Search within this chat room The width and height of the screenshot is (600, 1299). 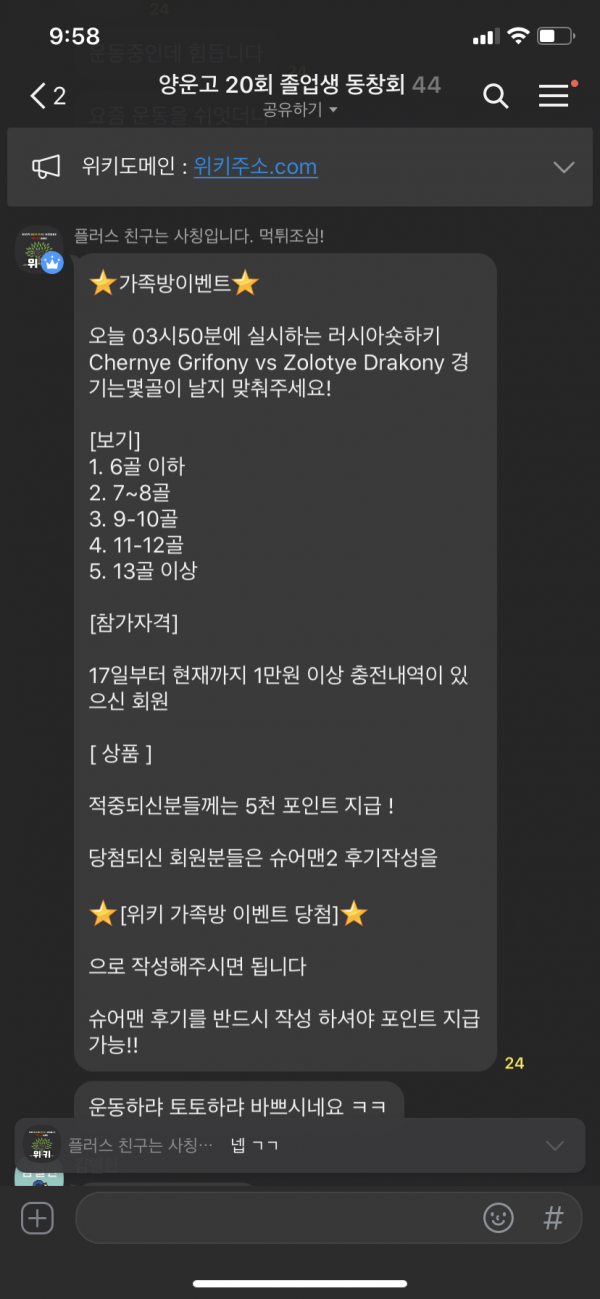click(495, 96)
